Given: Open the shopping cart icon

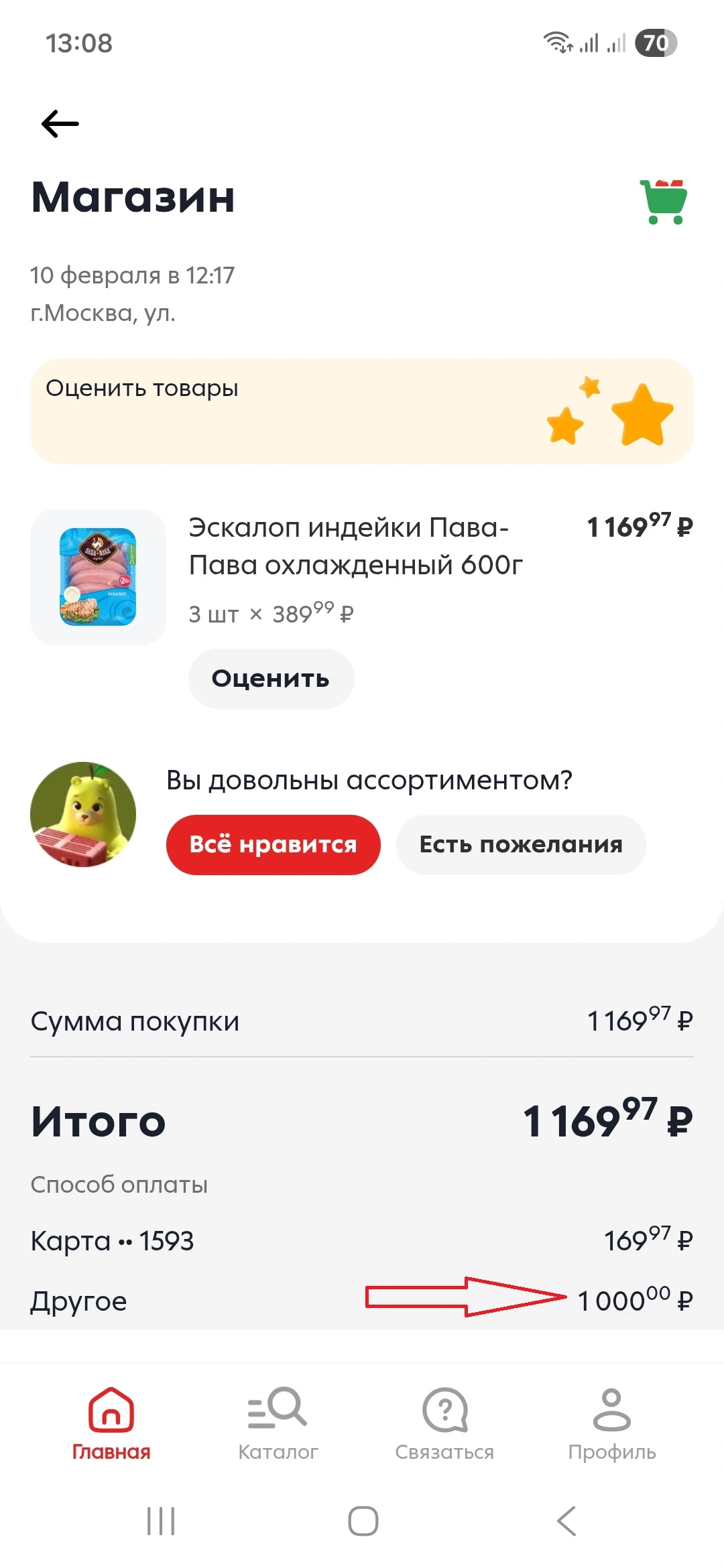Looking at the screenshot, I should pos(664,201).
